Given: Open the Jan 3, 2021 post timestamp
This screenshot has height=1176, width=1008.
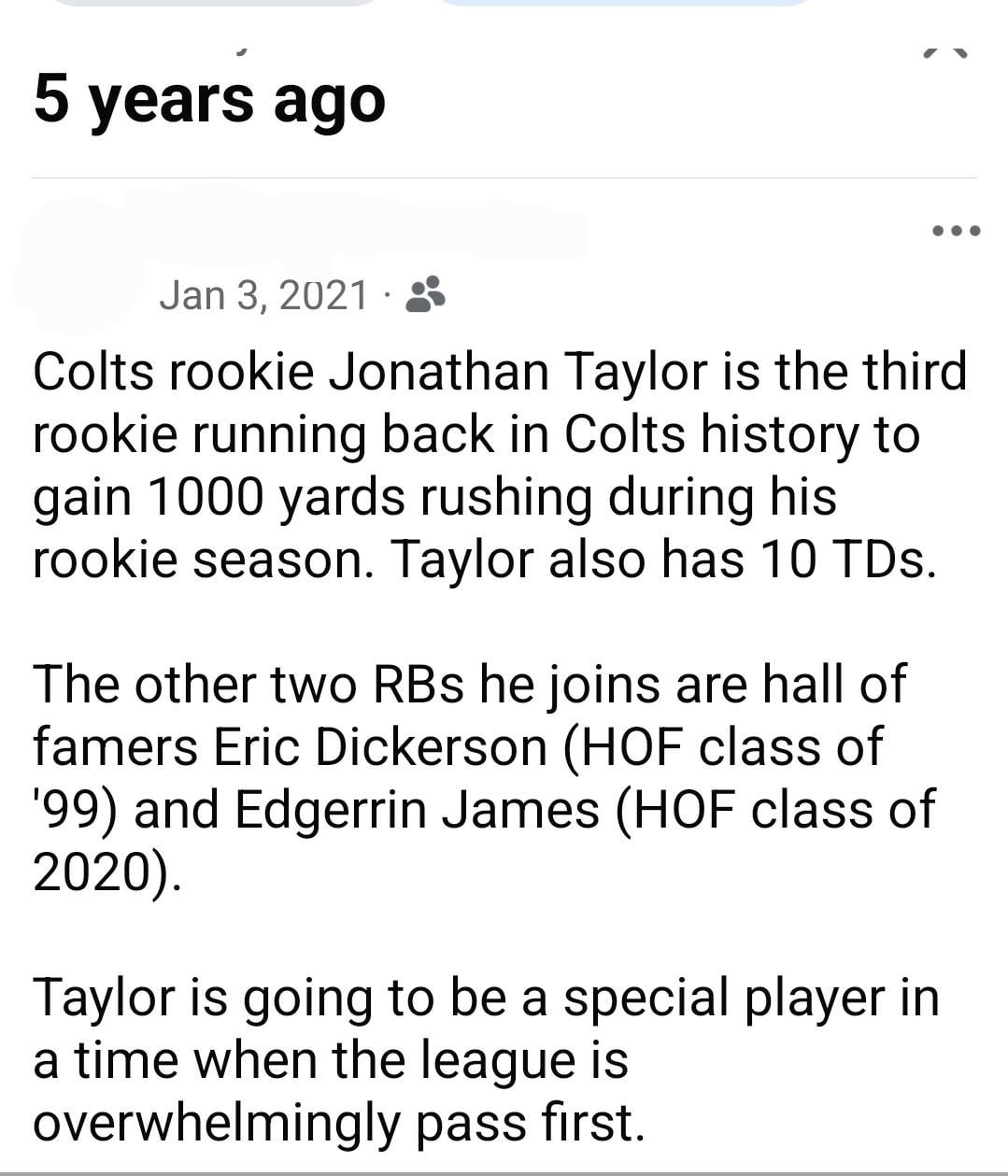Looking at the screenshot, I should [x=264, y=295].
